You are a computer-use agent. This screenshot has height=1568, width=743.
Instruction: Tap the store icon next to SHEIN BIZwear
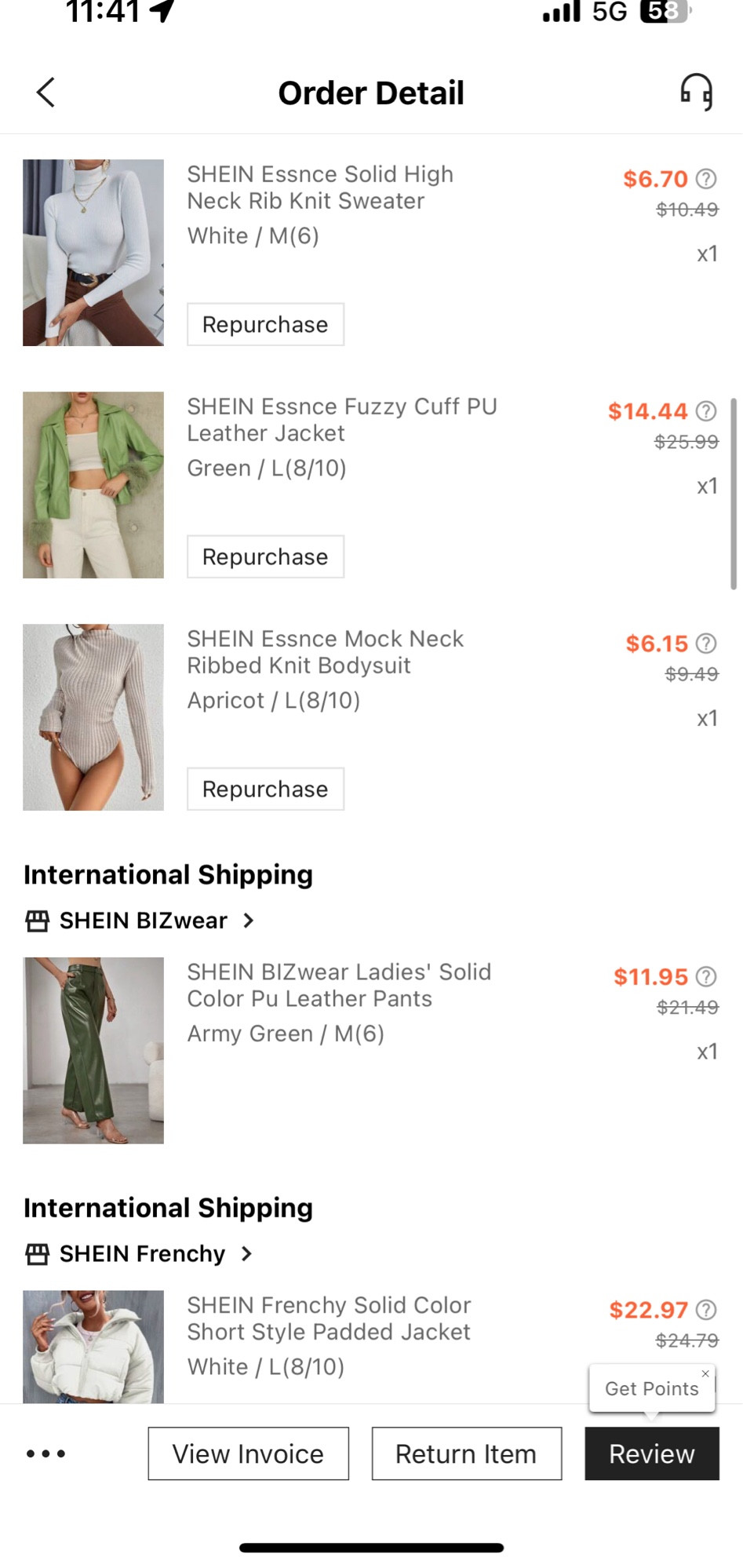pos(37,920)
